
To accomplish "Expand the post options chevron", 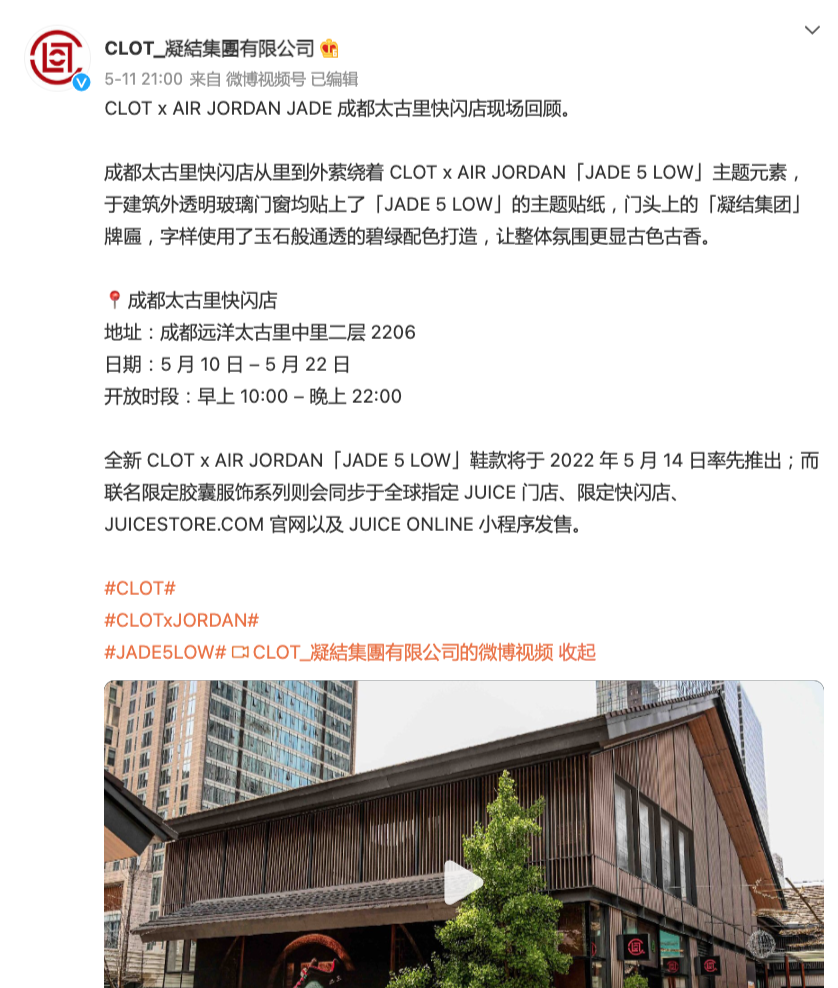I will (812, 31).
